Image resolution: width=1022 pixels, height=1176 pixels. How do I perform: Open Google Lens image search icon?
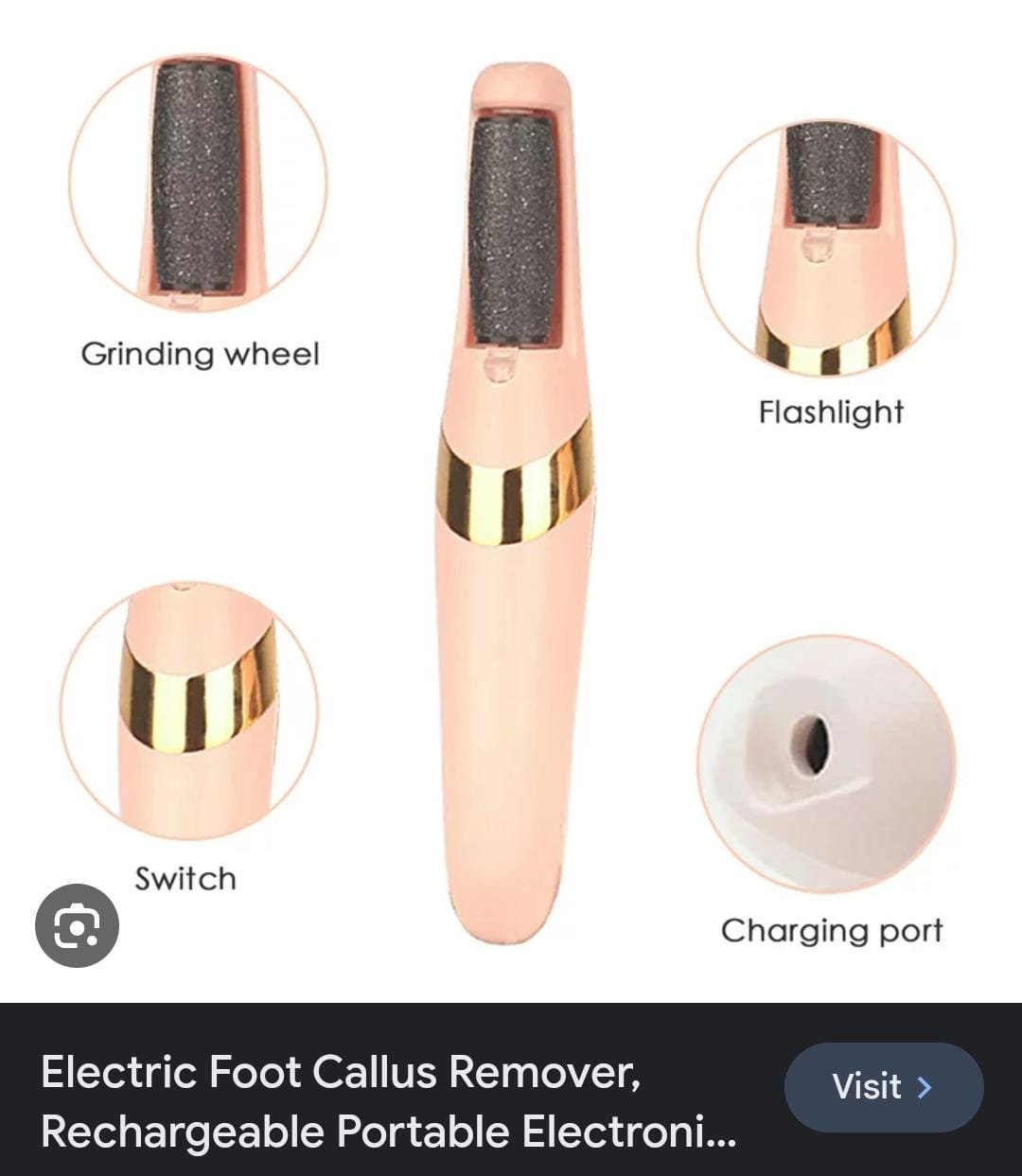coord(77,925)
